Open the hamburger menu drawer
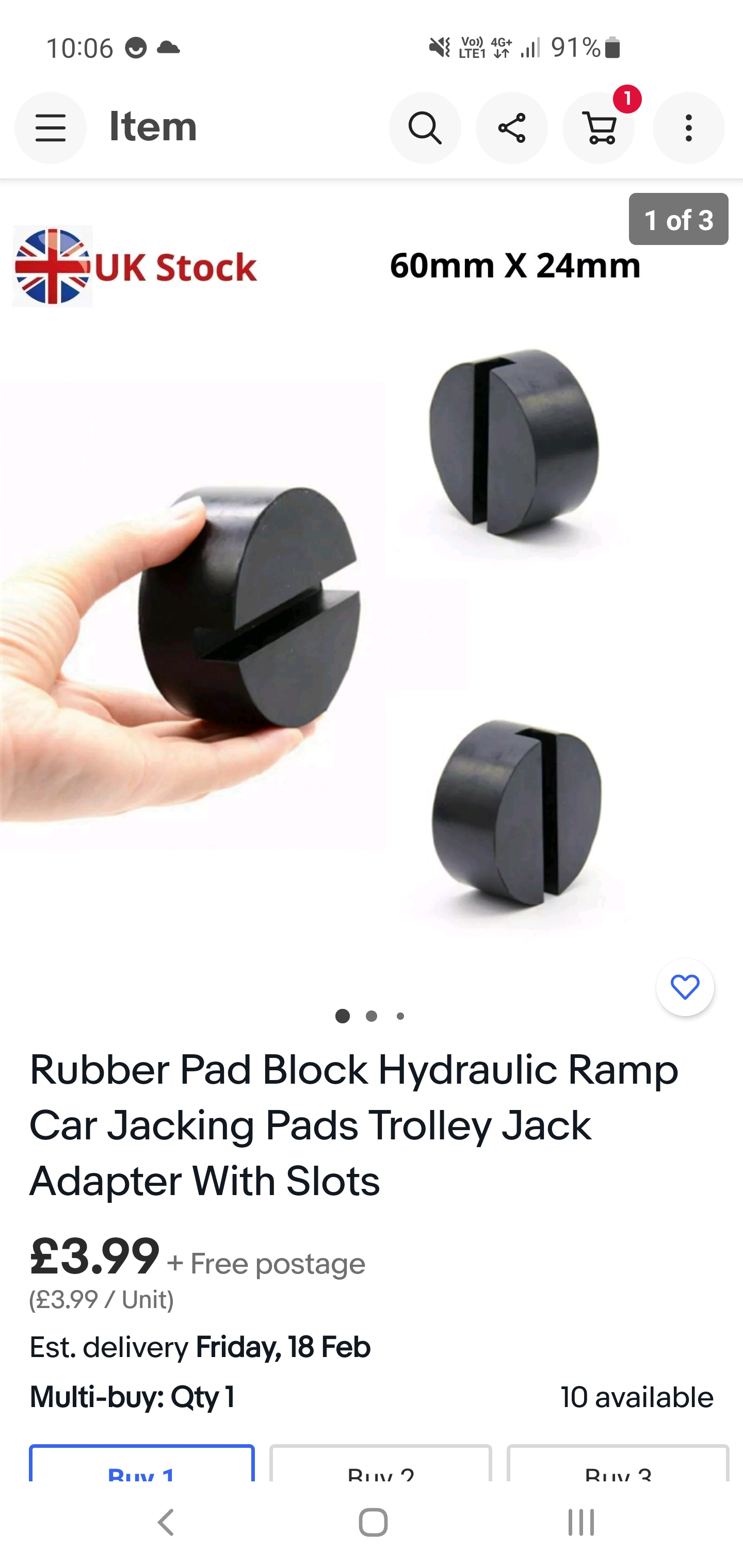 point(51,128)
